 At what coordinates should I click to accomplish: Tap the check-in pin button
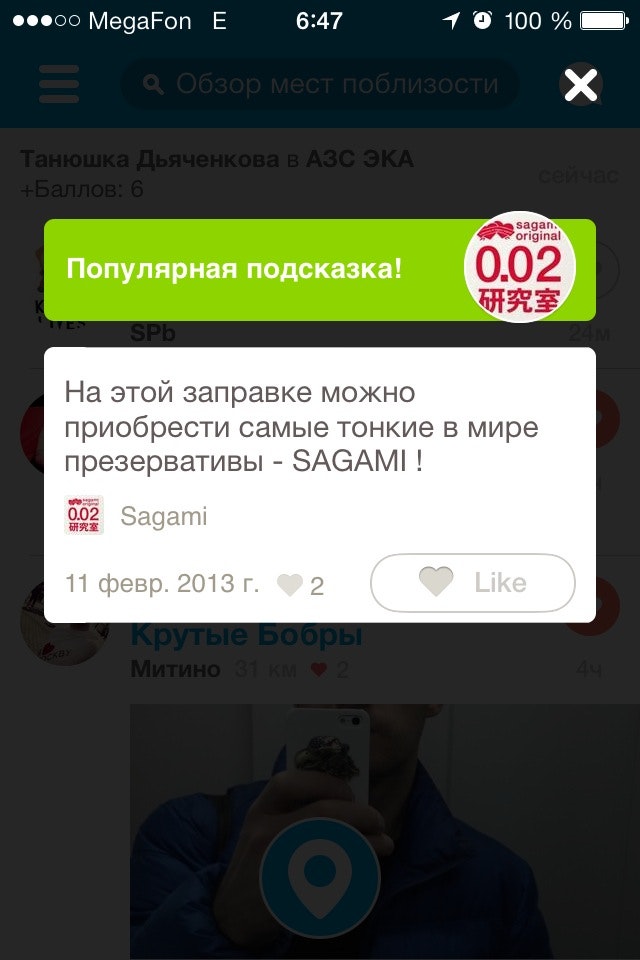(x=320, y=878)
